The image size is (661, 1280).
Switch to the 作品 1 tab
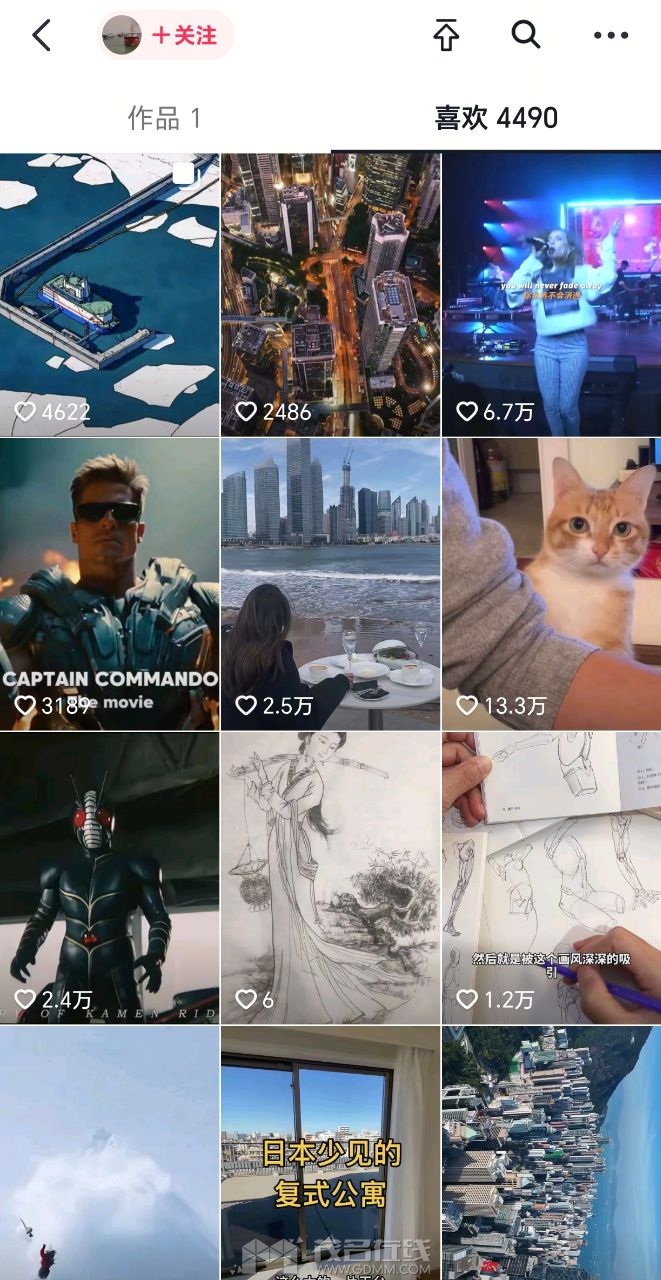[164, 118]
